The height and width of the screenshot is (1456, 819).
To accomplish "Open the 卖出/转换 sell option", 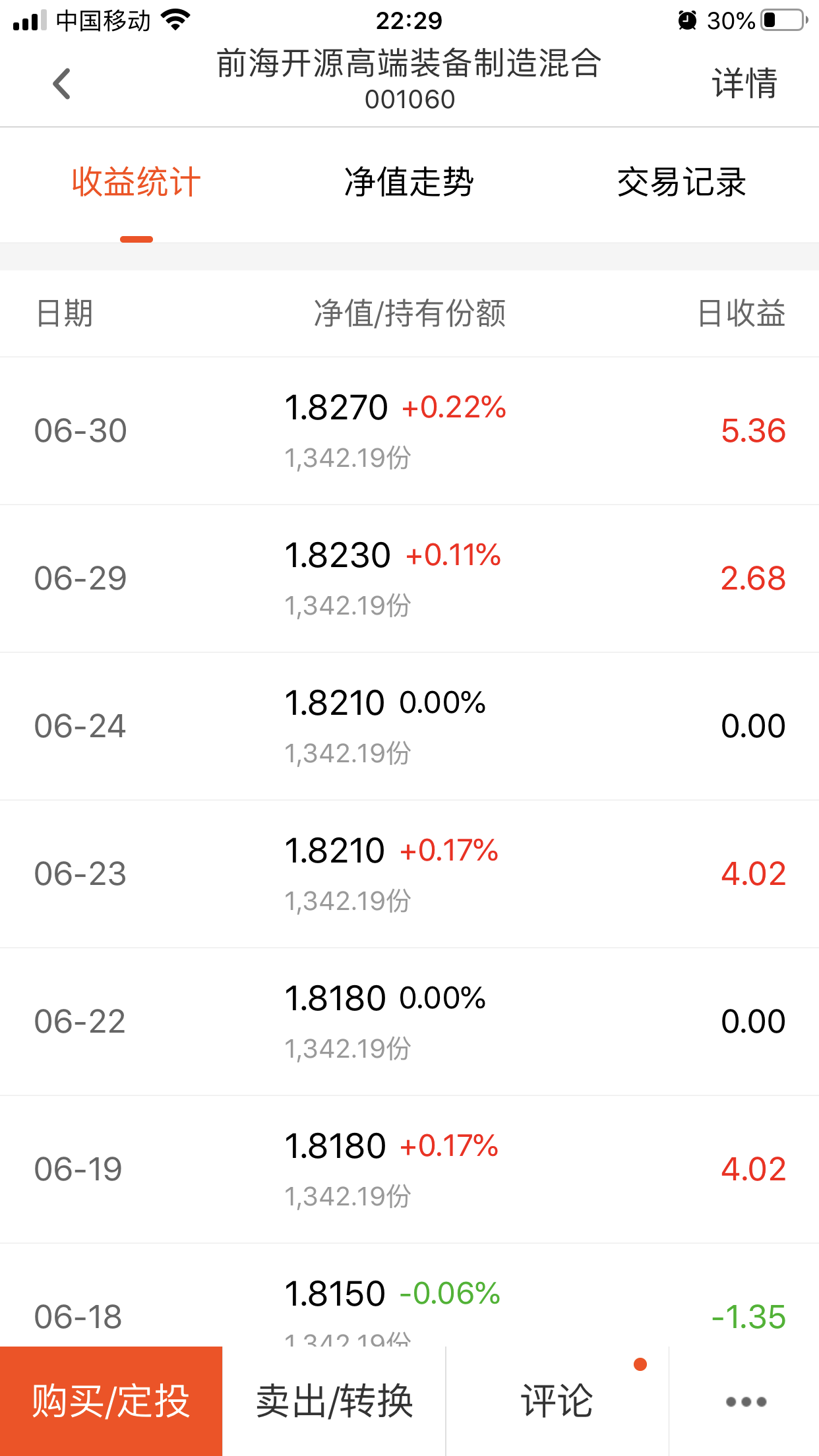I will (x=334, y=1401).
